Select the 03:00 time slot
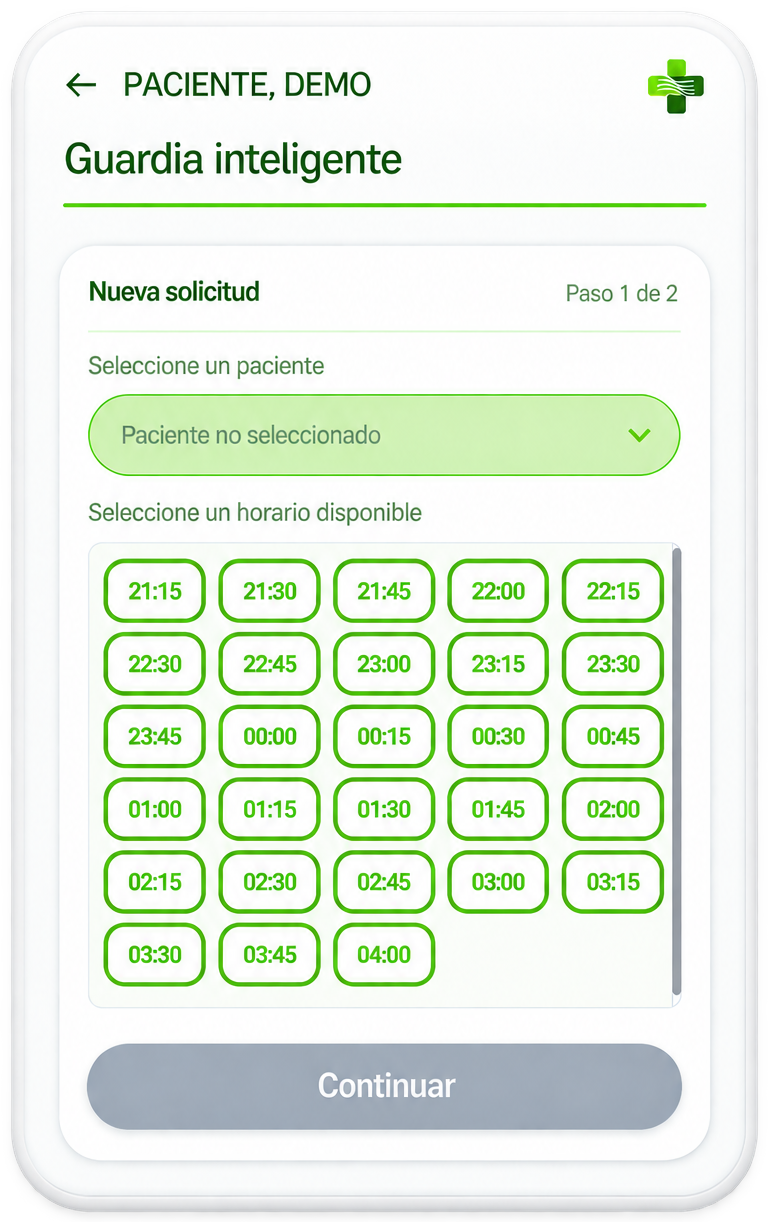Viewport: 768px width, 1222px height. pyautogui.click(x=498, y=882)
